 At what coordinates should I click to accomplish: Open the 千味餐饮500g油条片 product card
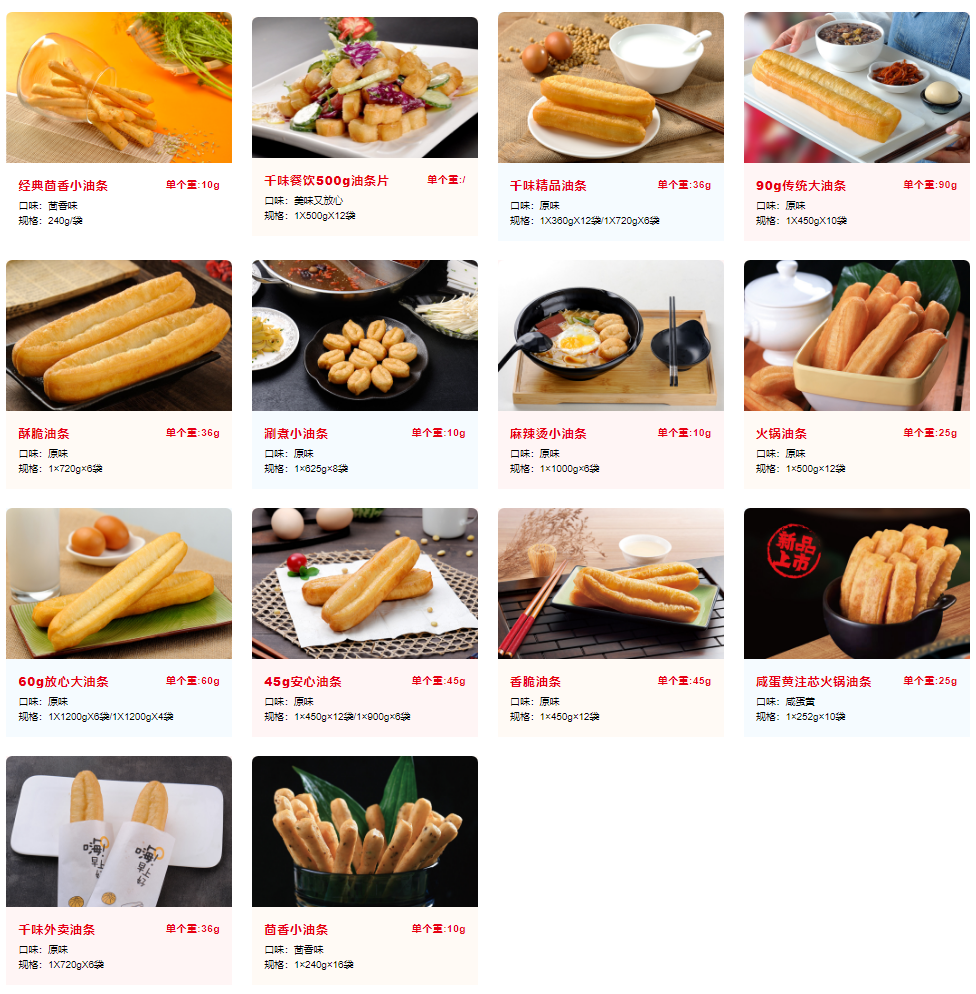[365, 88]
